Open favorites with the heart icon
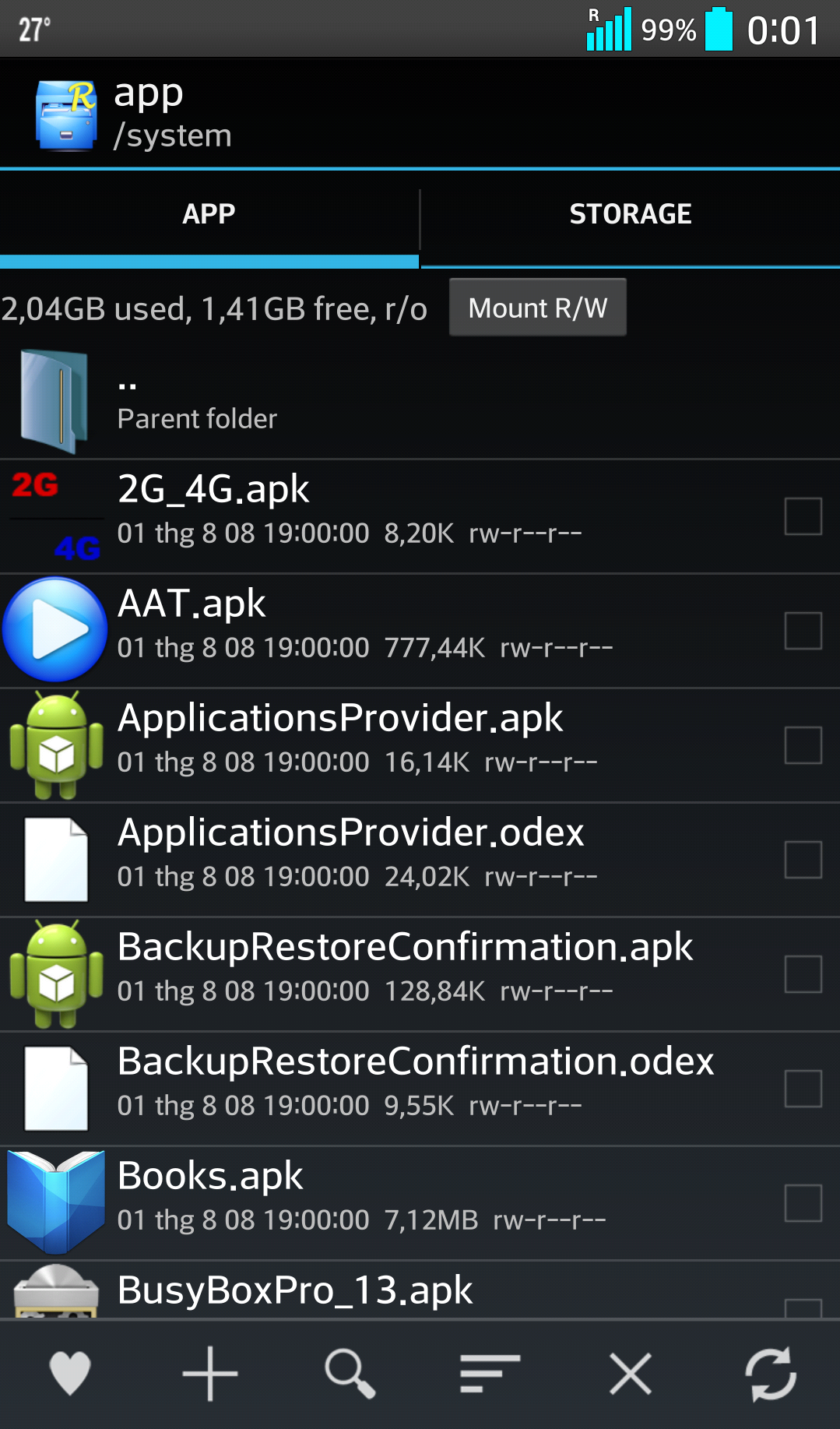Viewport: 840px width, 1429px height. tap(70, 1374)
